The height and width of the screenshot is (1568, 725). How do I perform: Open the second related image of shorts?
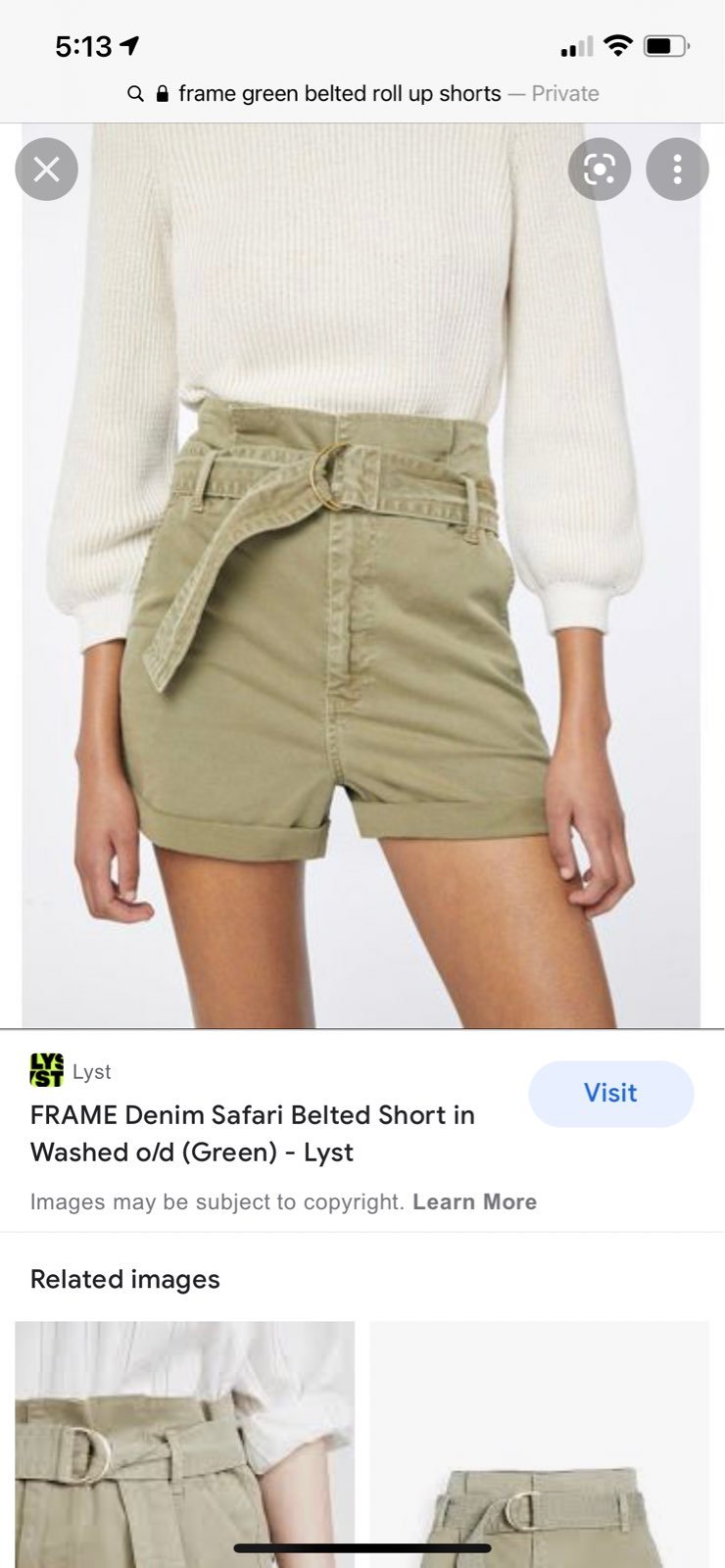539,1445
